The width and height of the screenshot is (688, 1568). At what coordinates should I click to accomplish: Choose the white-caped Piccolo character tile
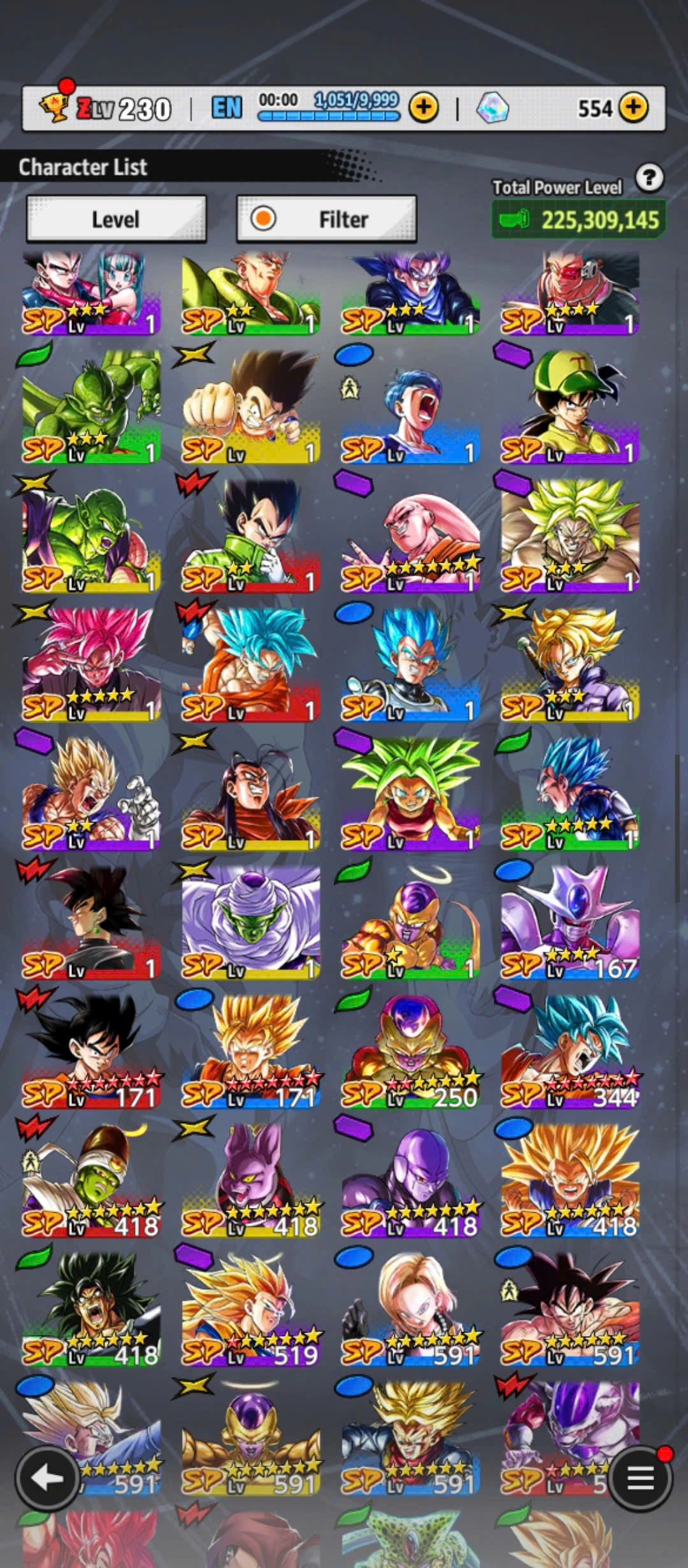[251, 921]
